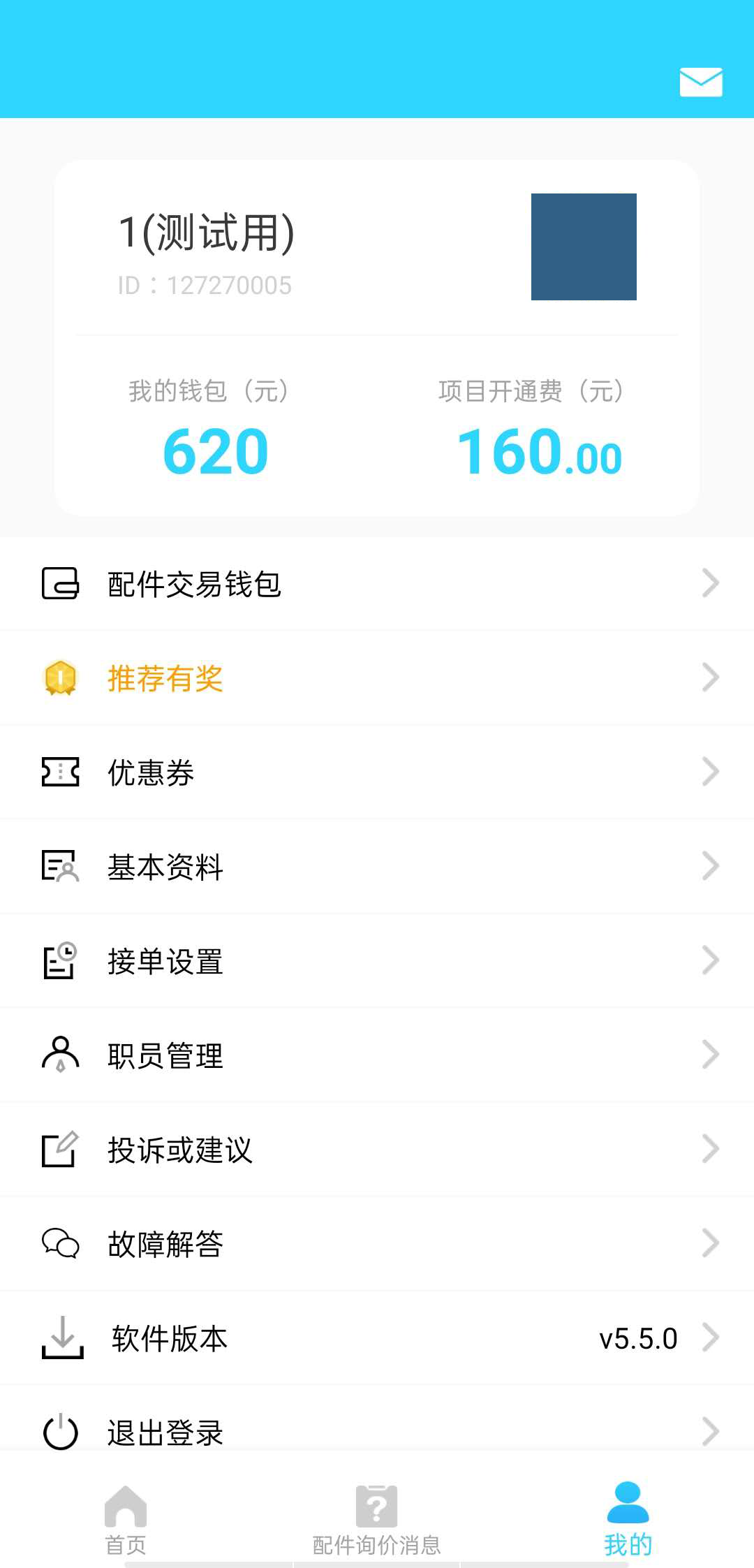Check version label v5.5.0

click(x=638, y=1338)
